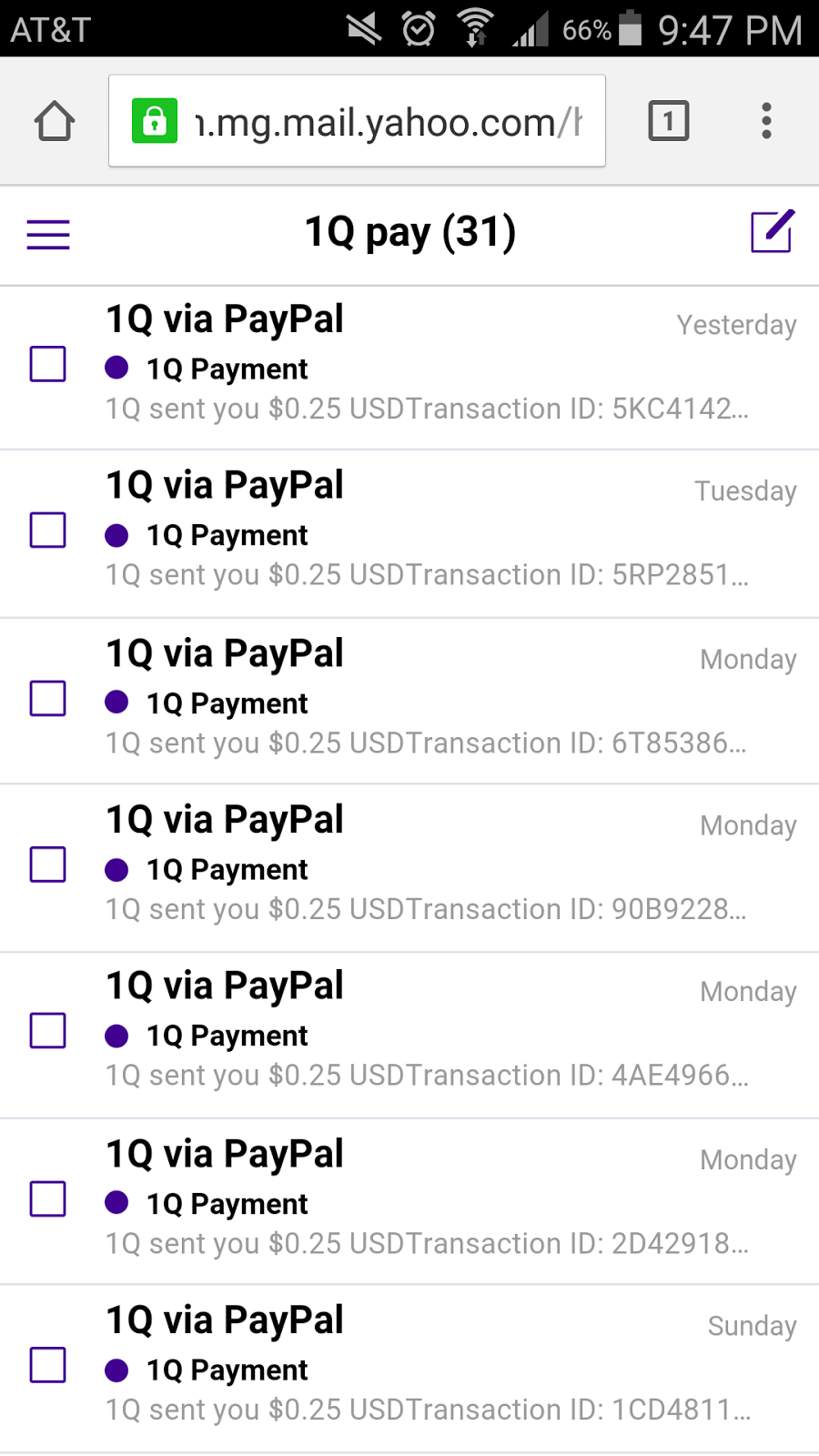The height and width of the screenshot is (1456, 819).
Task: Open the browser tab switcher
Action: coord(669,121)
